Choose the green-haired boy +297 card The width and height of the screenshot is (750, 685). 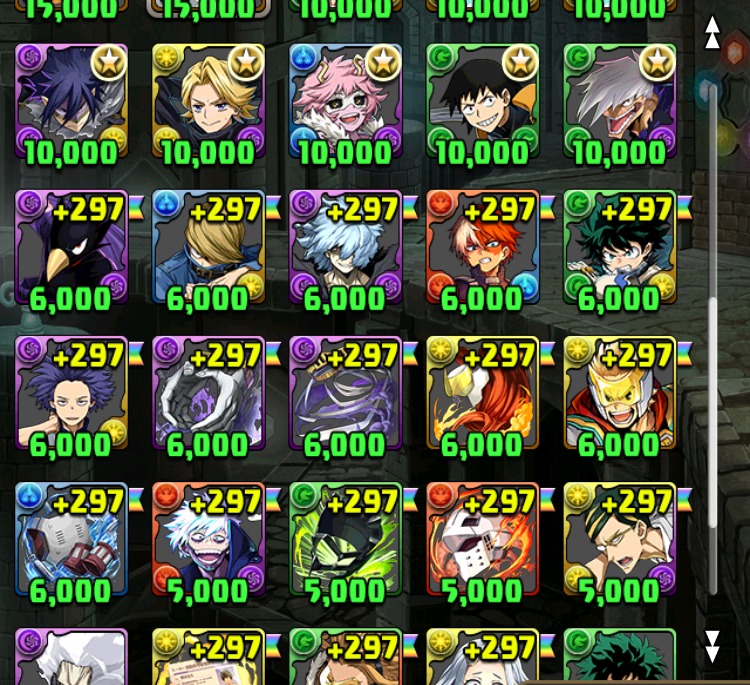point(619,247)
